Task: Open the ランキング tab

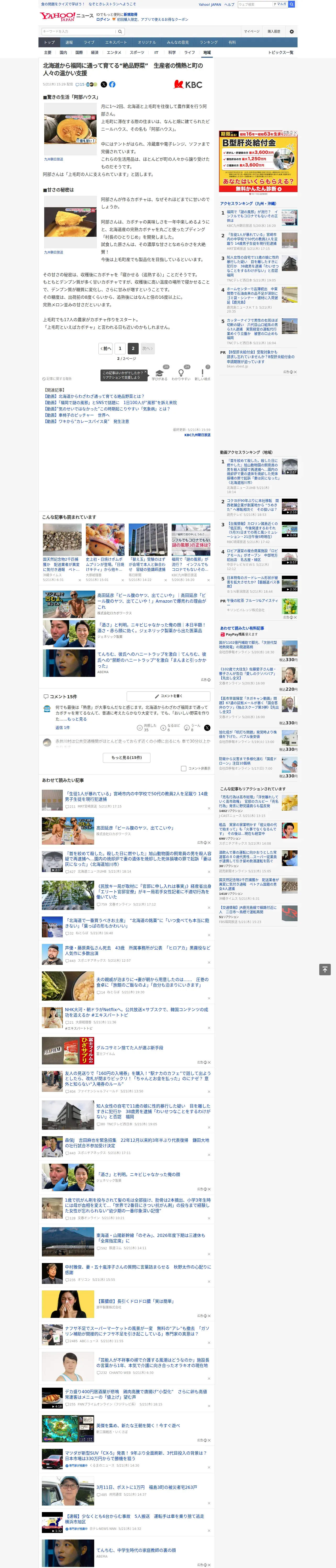Action: (x=209, y=43)
